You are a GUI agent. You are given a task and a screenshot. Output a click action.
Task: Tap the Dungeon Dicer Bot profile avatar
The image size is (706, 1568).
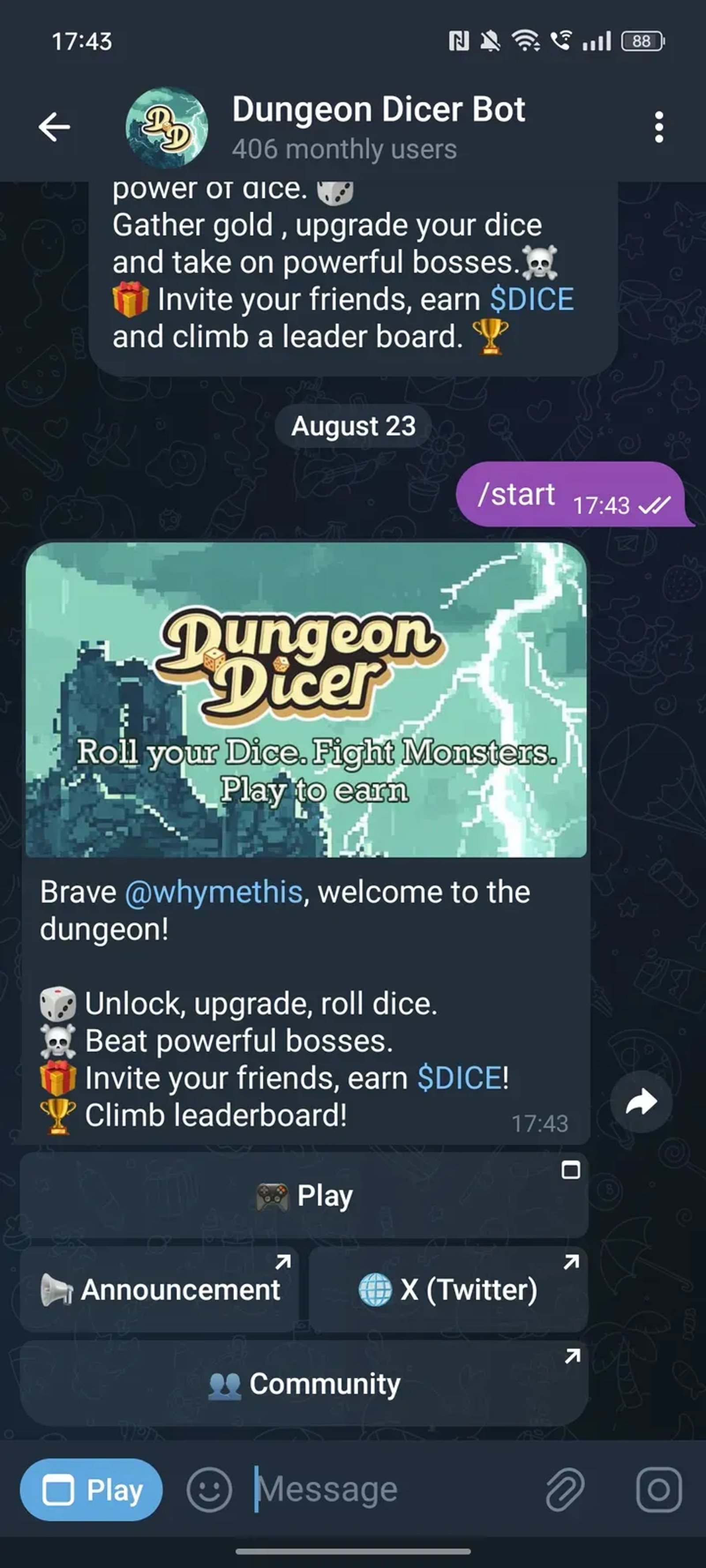coord(165,127)
